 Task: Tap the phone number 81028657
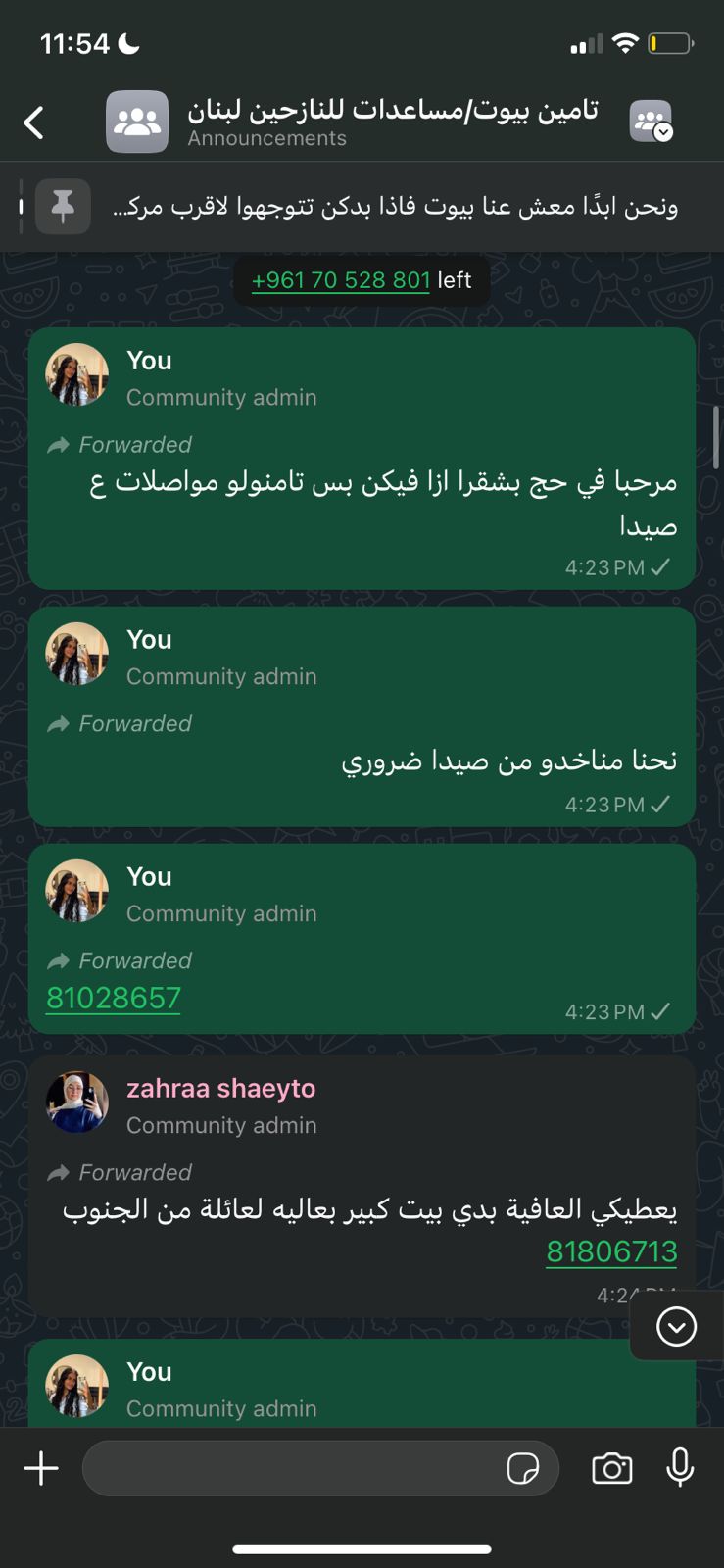click(x=114, y=998)
